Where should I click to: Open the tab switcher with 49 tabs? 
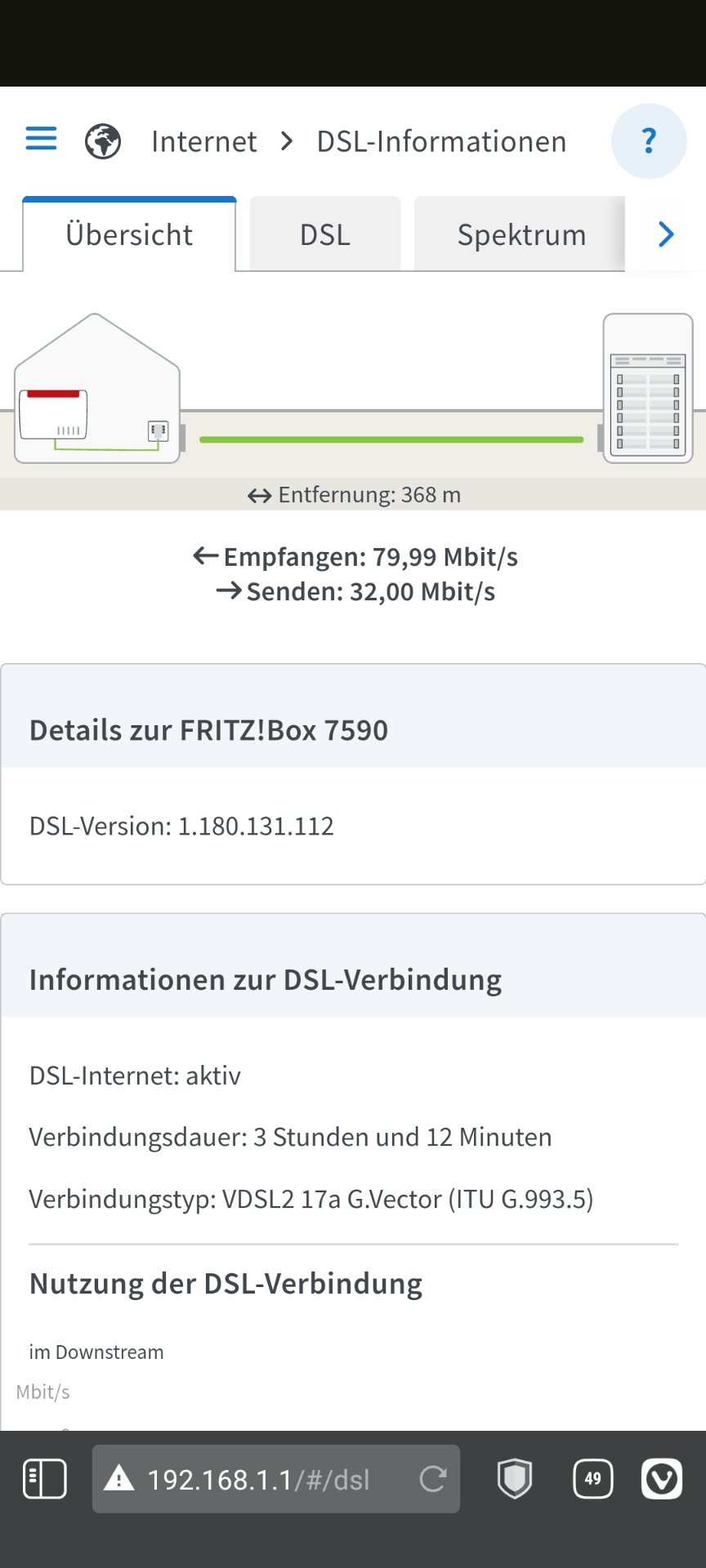pyautogui.click(x=593, y=1479)
